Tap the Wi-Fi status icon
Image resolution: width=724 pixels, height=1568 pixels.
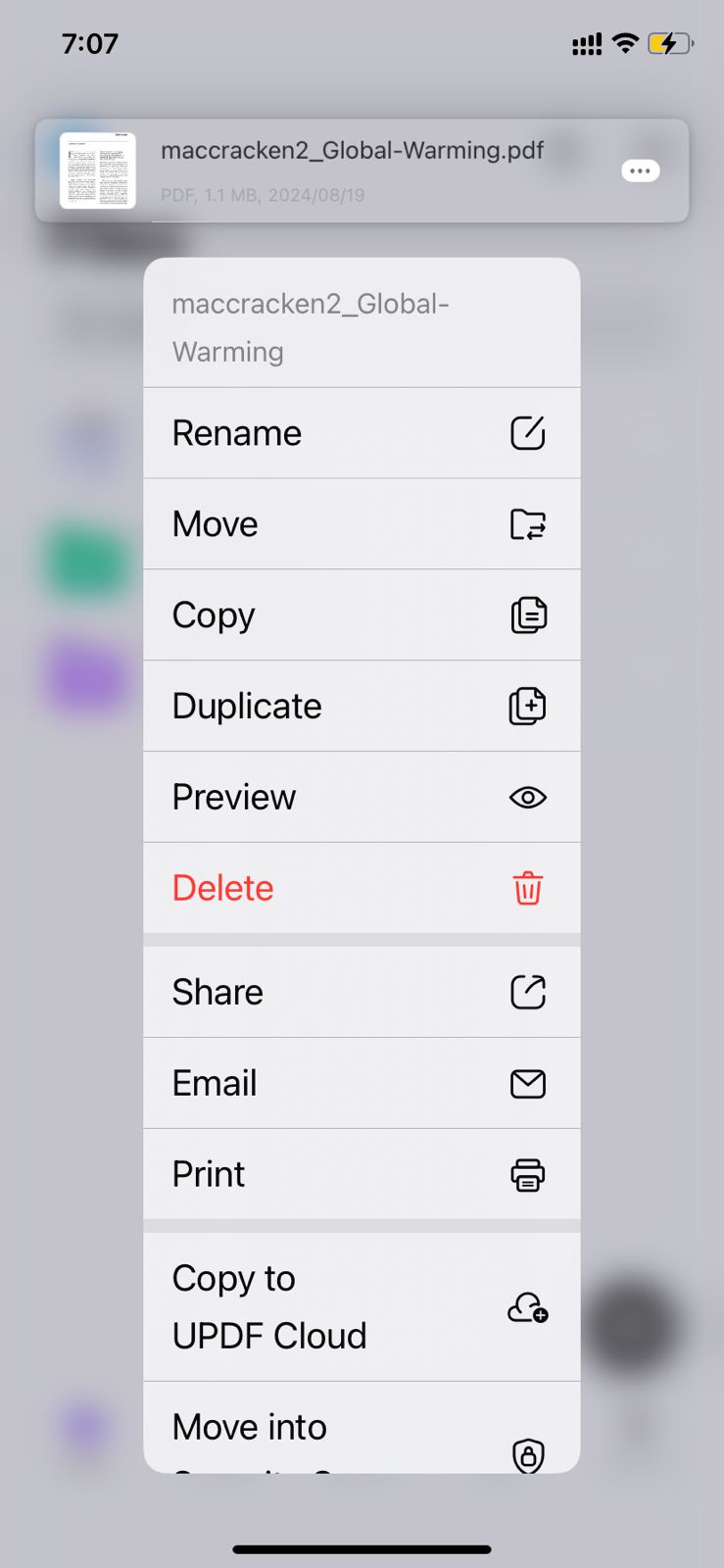coord(624,43)
